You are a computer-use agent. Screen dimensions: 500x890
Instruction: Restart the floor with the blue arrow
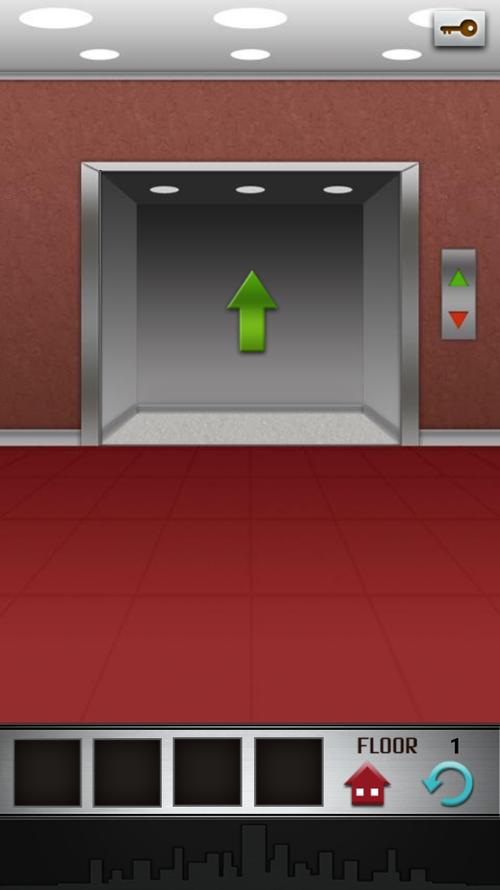tap(448, 783)
